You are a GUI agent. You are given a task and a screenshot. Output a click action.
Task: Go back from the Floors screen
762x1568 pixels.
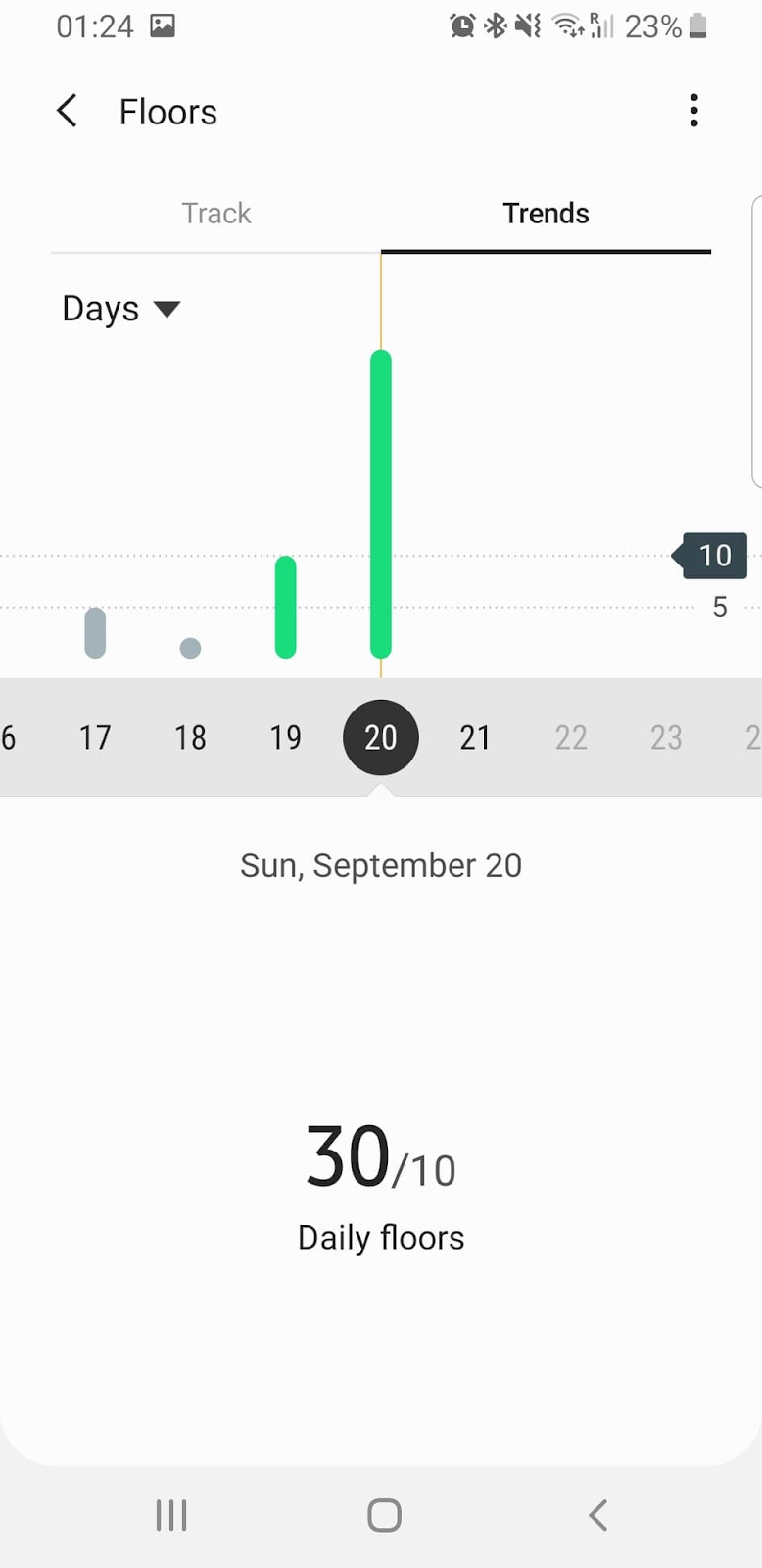click(67, 112)
